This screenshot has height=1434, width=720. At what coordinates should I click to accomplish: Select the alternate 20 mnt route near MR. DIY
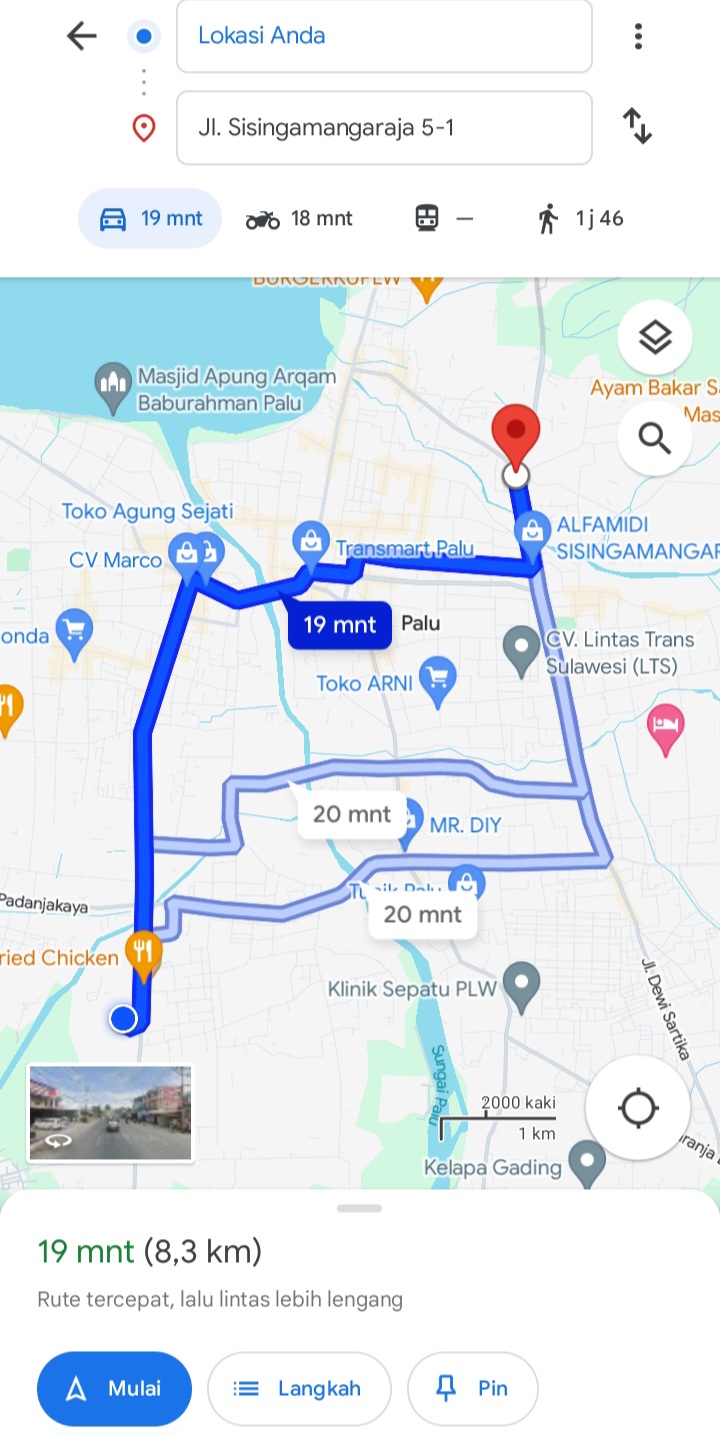pos(352,814)
